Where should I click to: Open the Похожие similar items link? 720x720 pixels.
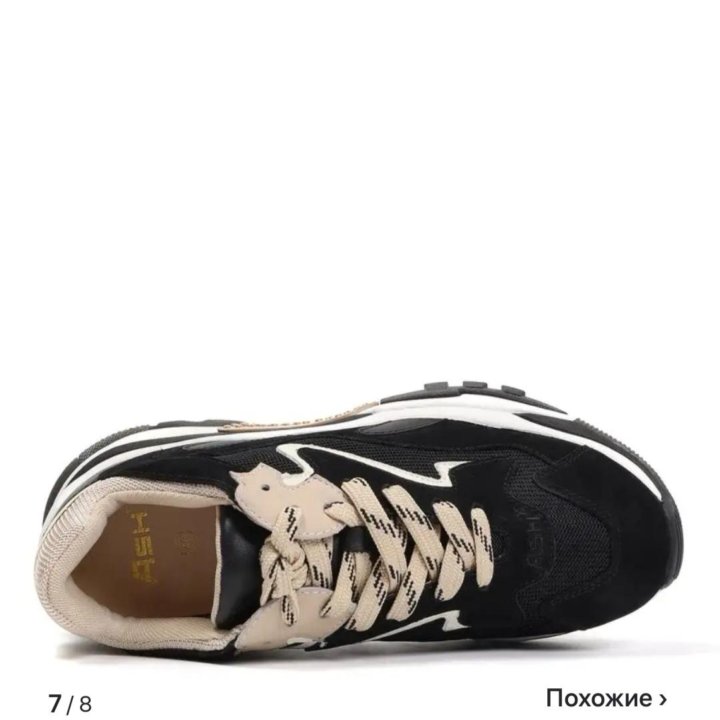click(x=607, y=697)
